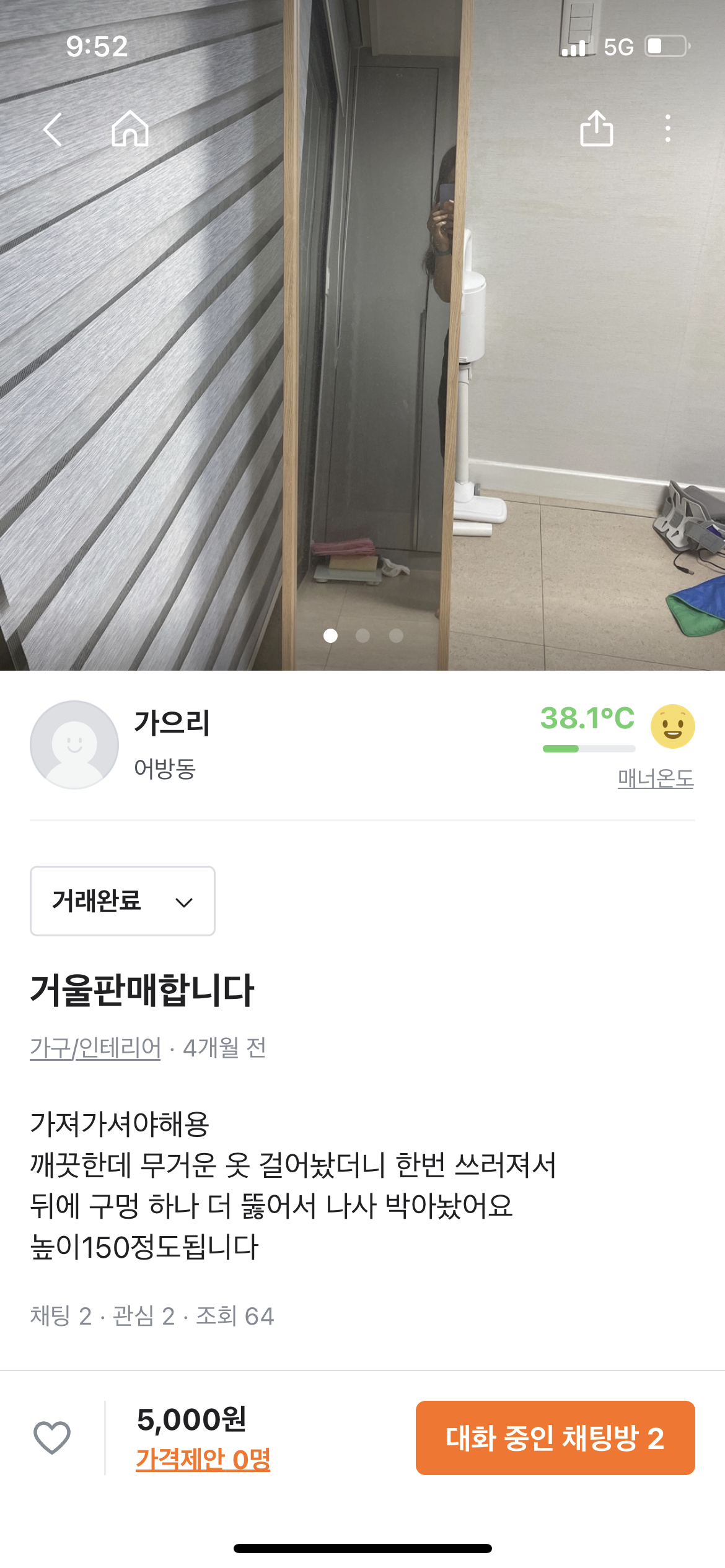
Task: View seller 가으리's profile
Action: (x=172, y=723)
